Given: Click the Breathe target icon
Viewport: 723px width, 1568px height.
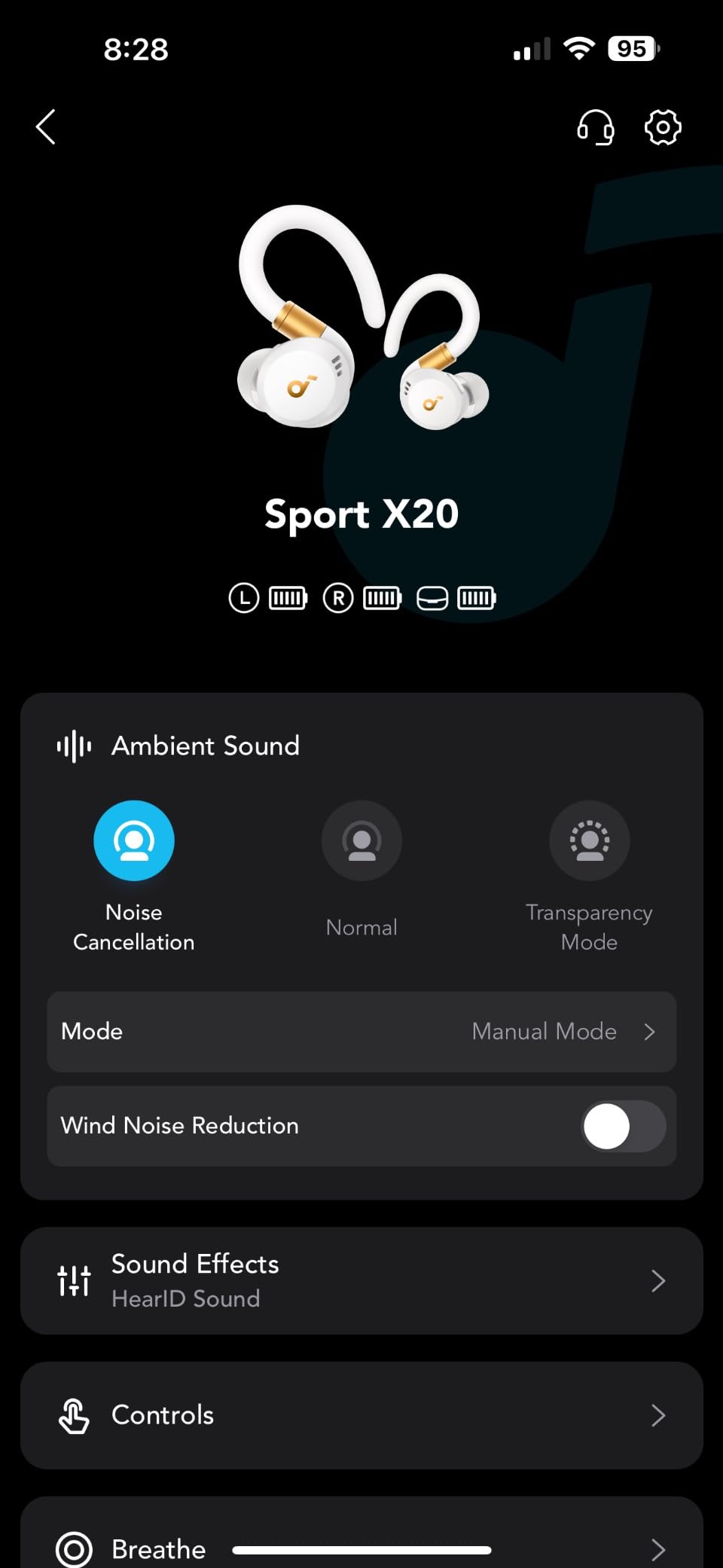Looking at the screenshot, I should tap(72, 1548).
